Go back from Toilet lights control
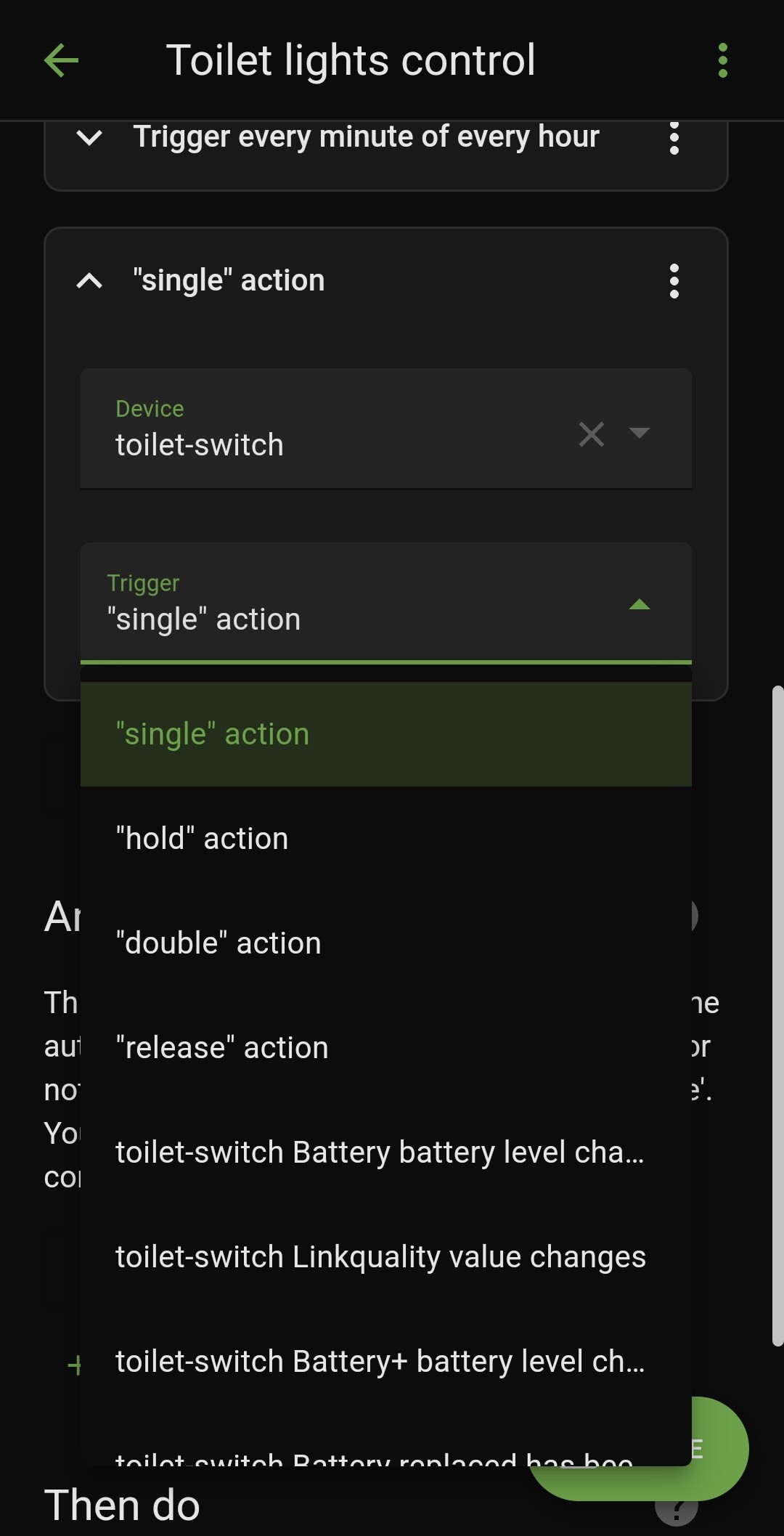 click(x=61, y=60)
